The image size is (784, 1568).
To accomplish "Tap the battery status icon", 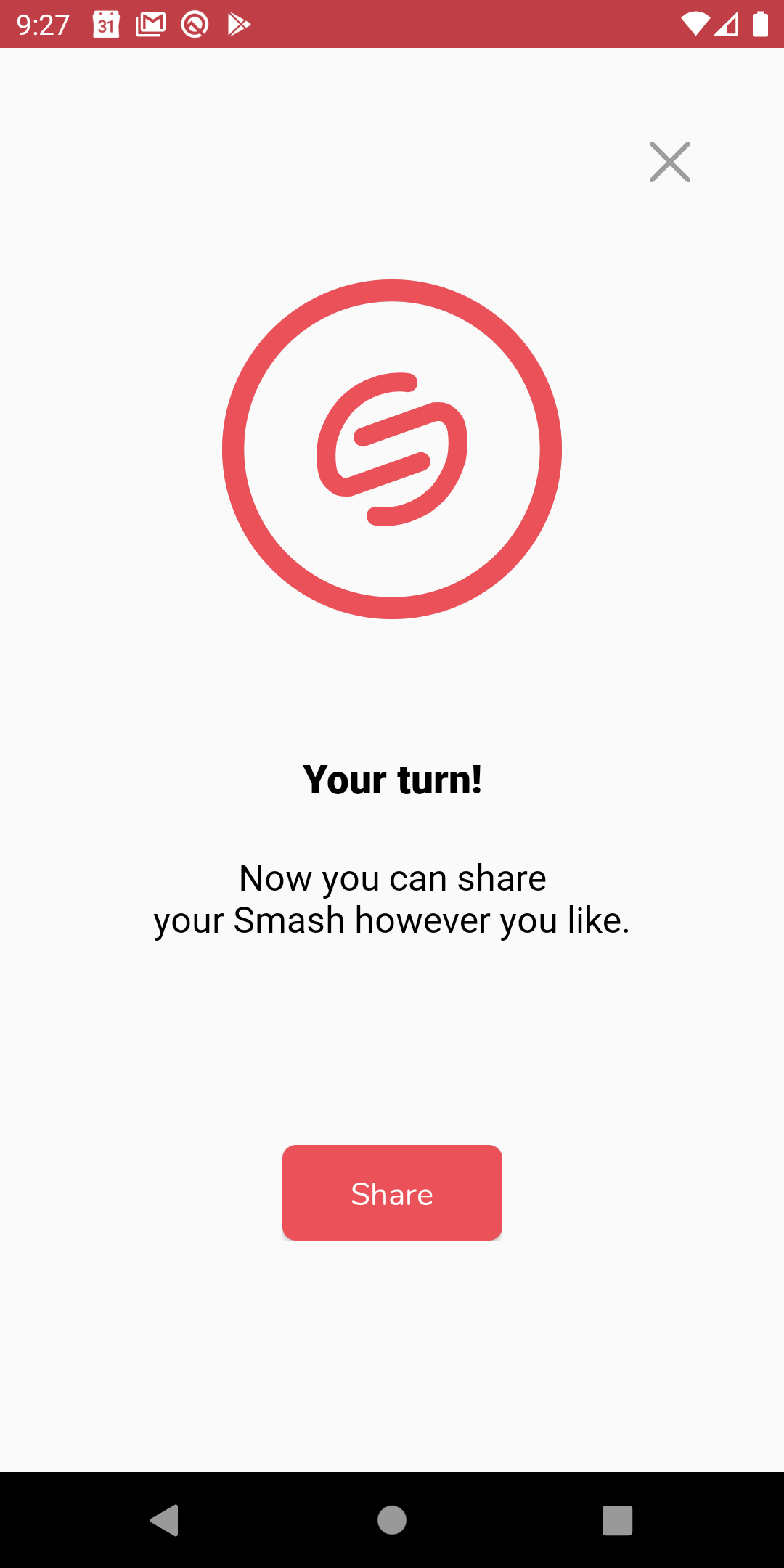I will 759,25.
